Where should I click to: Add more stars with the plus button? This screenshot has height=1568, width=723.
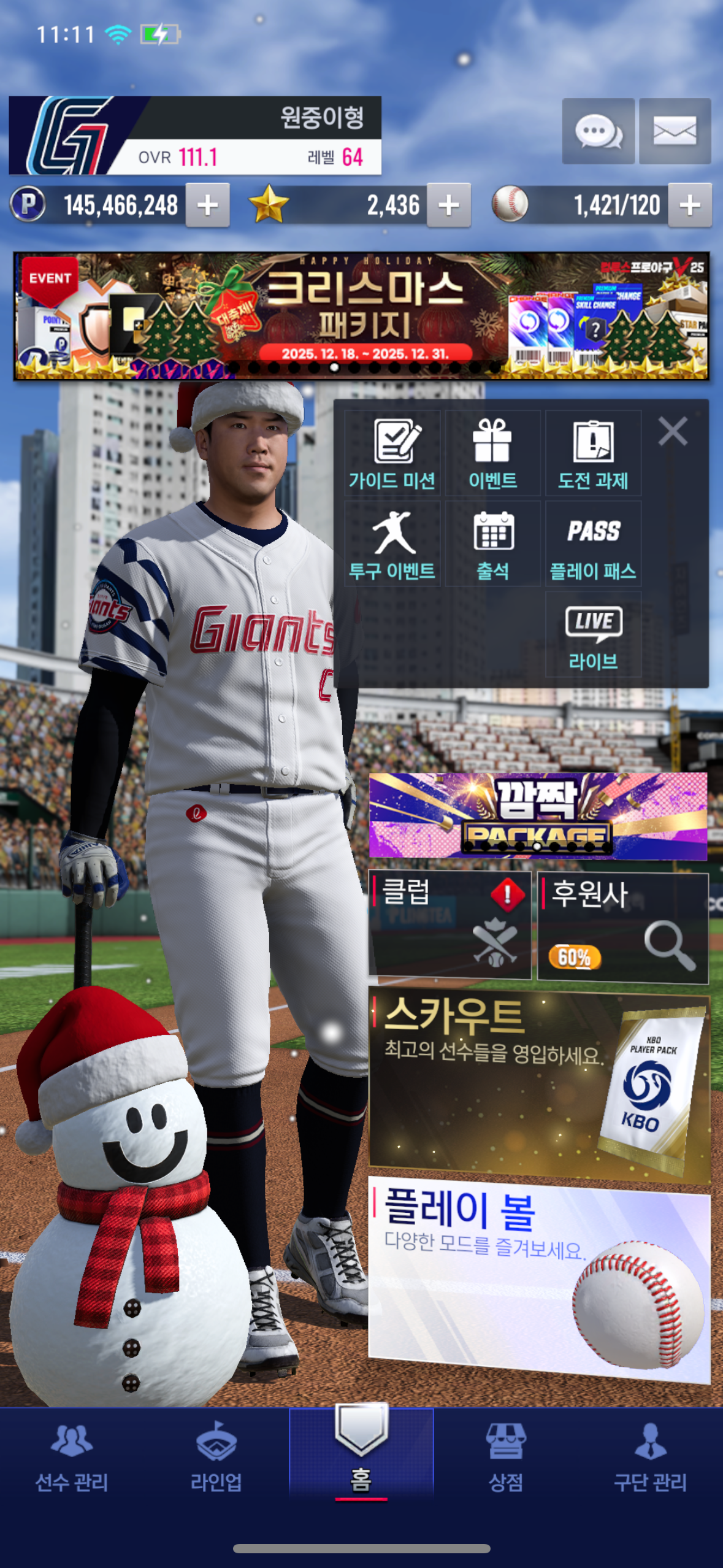pyautogui.click(x=448, y=206)
